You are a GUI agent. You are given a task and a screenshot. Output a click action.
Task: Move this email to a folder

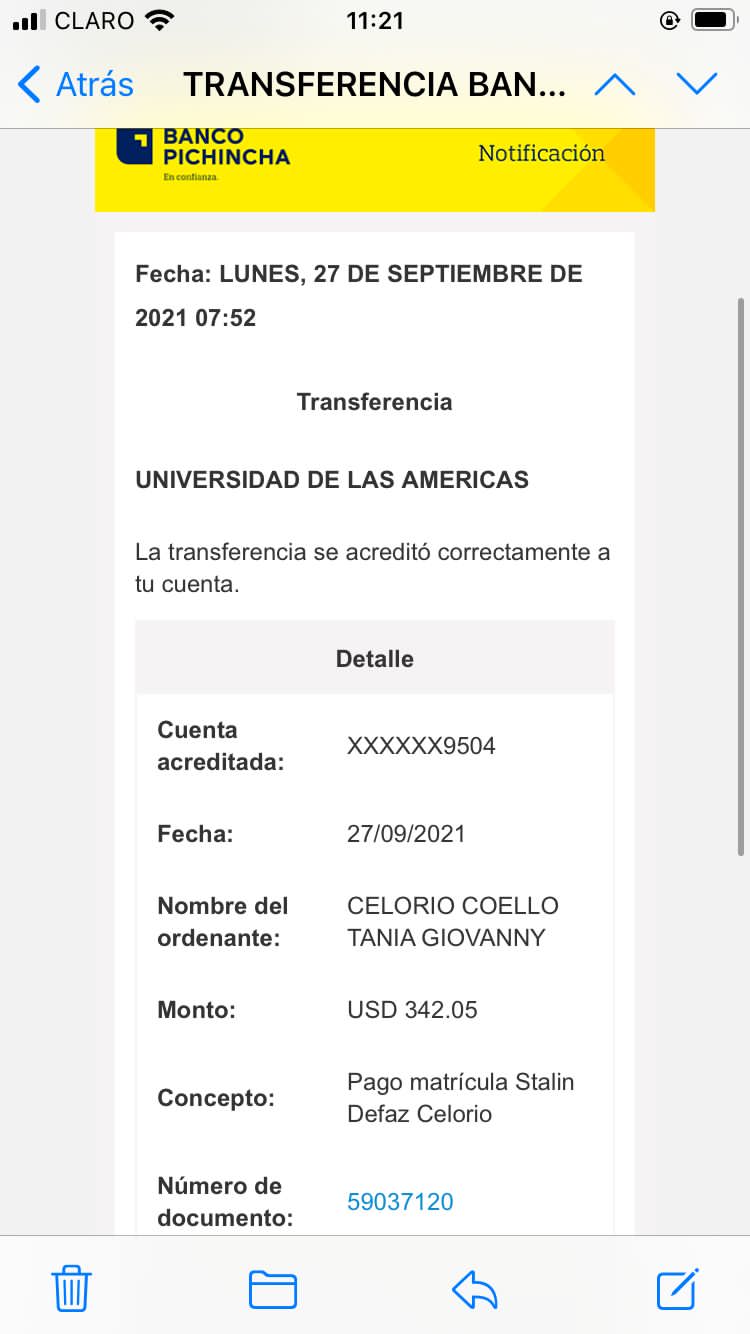272,1288
